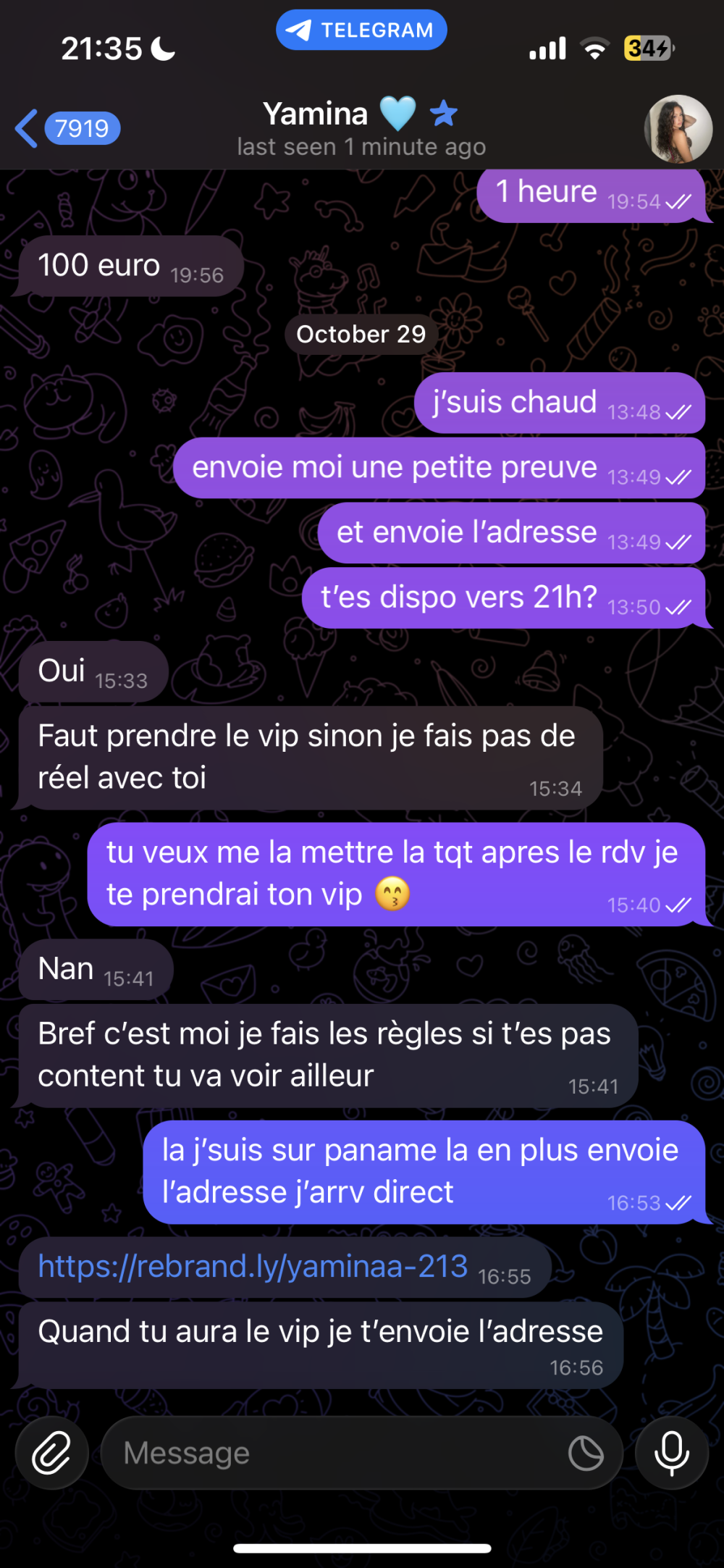724x1568 pixels.
Task: Go back to the chat list
Action: pyautogui.click(x=65, y=129)
